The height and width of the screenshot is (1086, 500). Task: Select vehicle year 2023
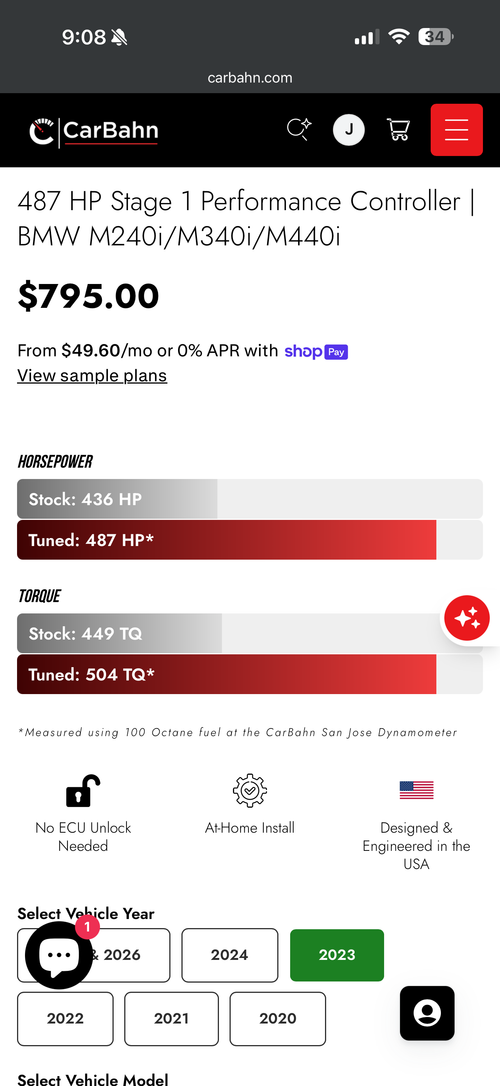[337, 955]
